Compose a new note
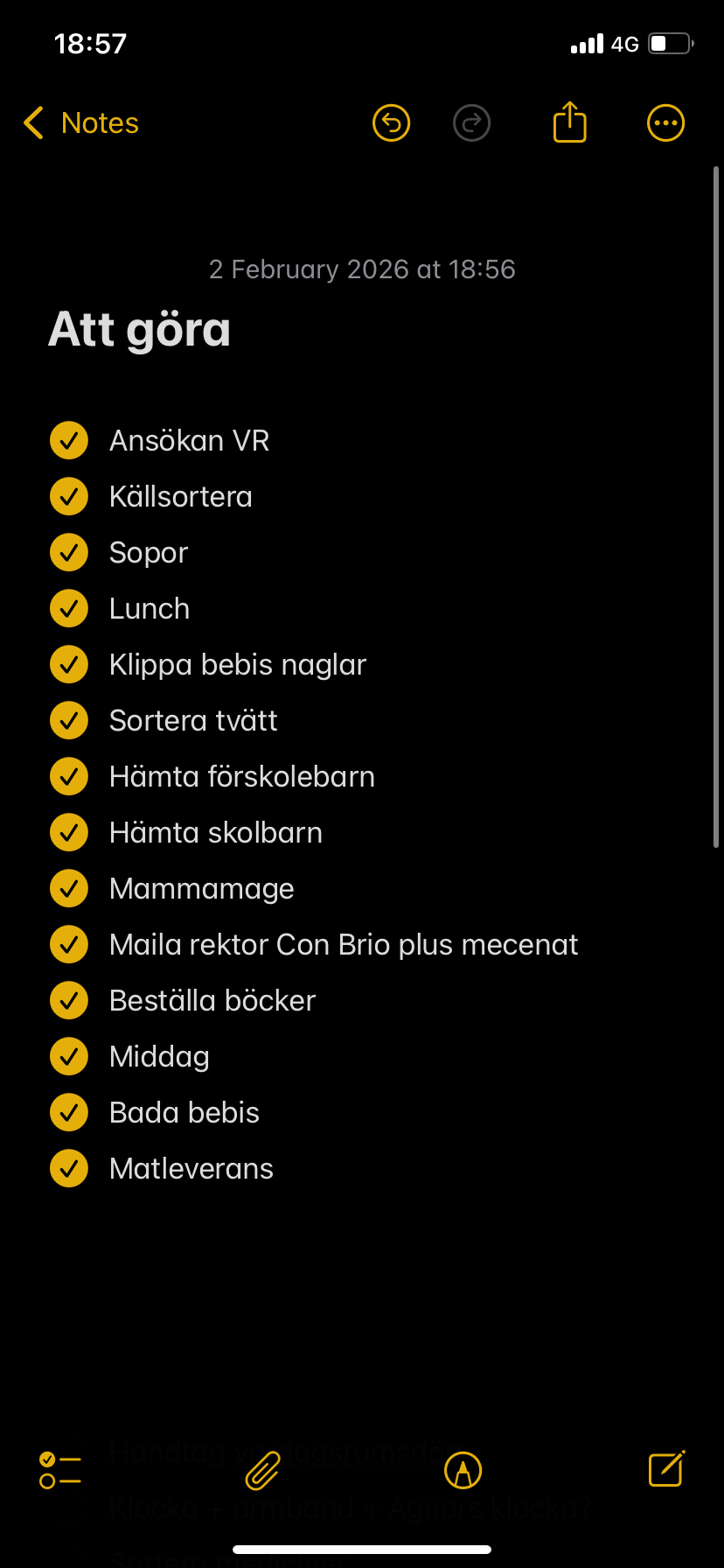724x1568 pixels. pyautogui.click(x=666, y=1469)
